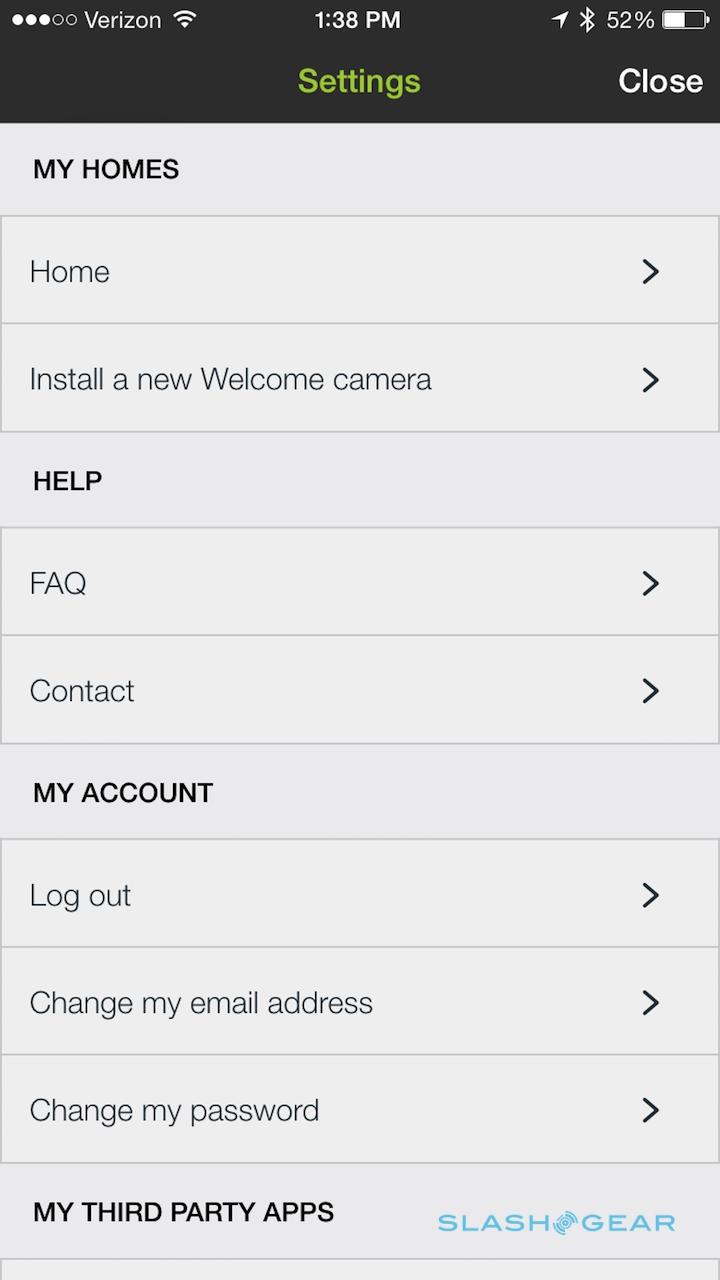
Task: Install a new Welcome camera
Action: click(360, 379)
